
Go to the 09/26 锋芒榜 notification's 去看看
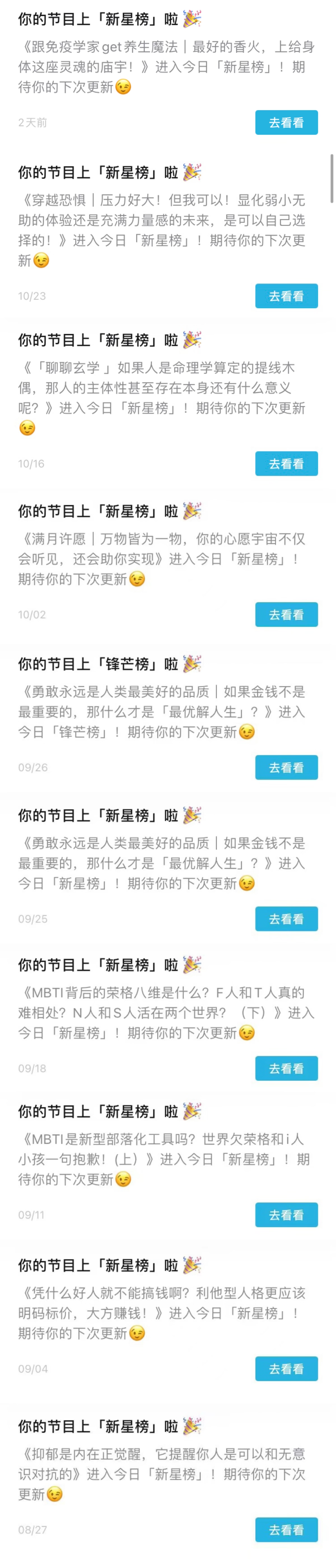tap(286, 767)
